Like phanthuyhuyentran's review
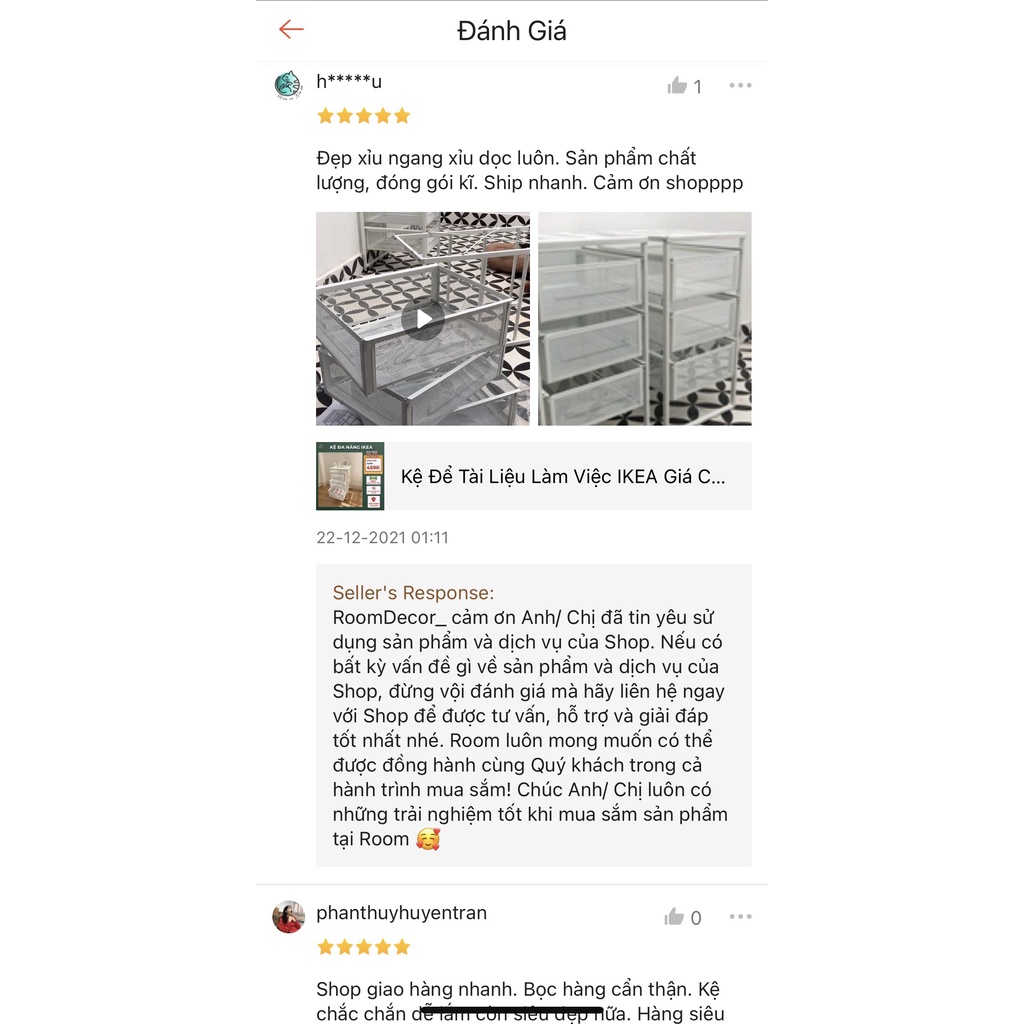The height and width of the screenshot is (1024, 1024). tap(675, 917)
